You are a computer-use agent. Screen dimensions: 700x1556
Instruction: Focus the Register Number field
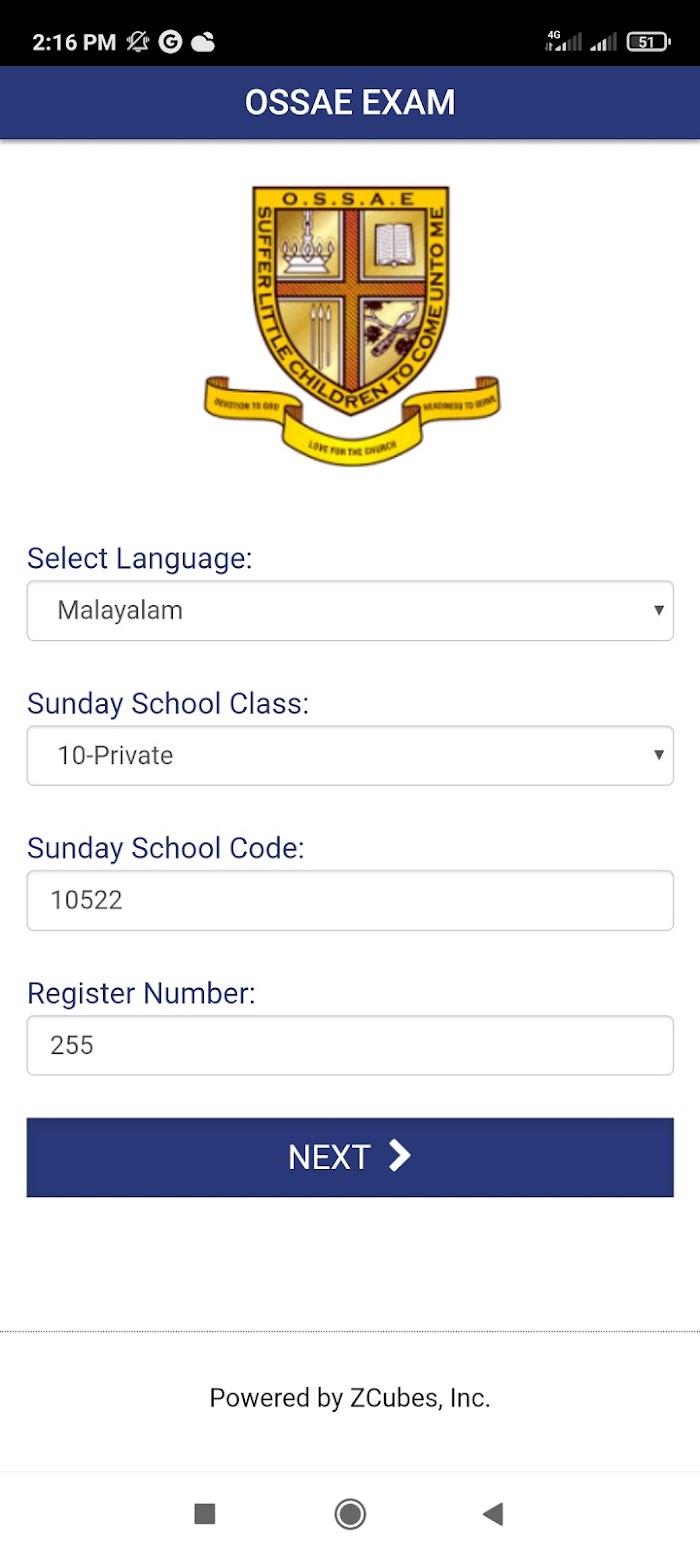350,1045
